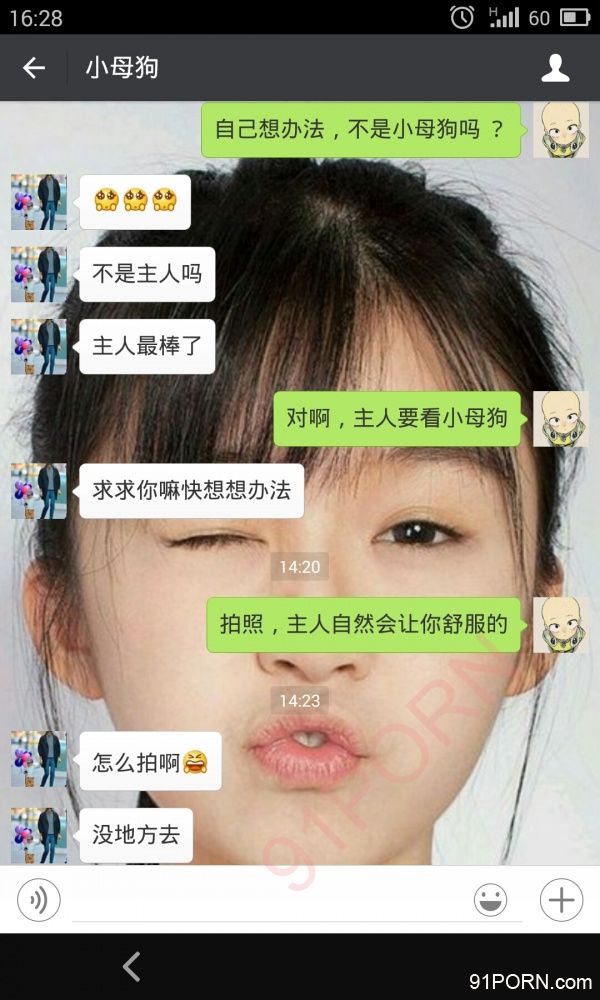The width and height of the screenshot is (600, 1000).
Task: Open the emoji picker
Action: pos(490,900)
